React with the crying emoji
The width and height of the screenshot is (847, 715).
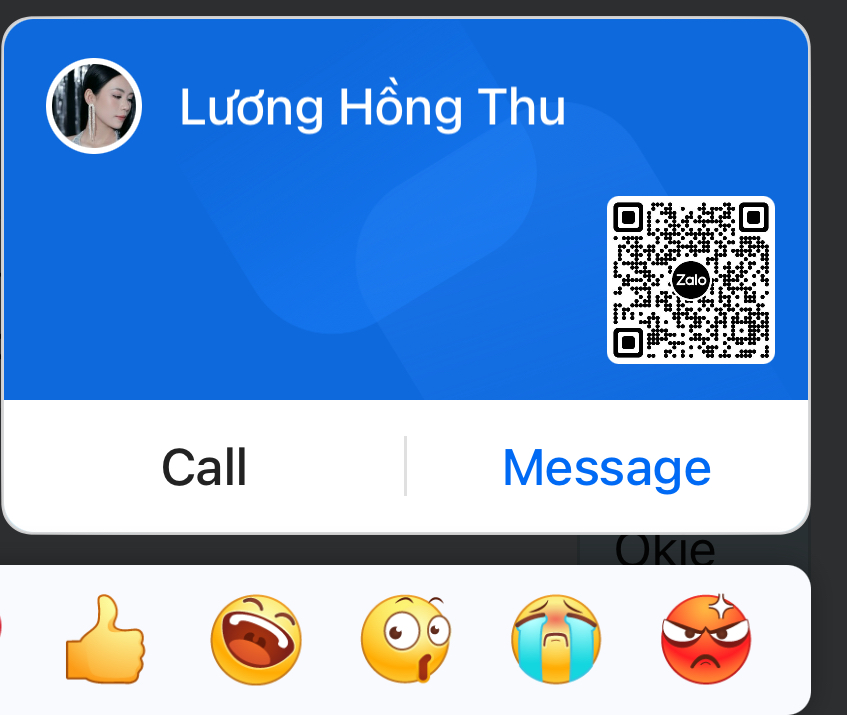pyautogui.click(x=556, y=640)
